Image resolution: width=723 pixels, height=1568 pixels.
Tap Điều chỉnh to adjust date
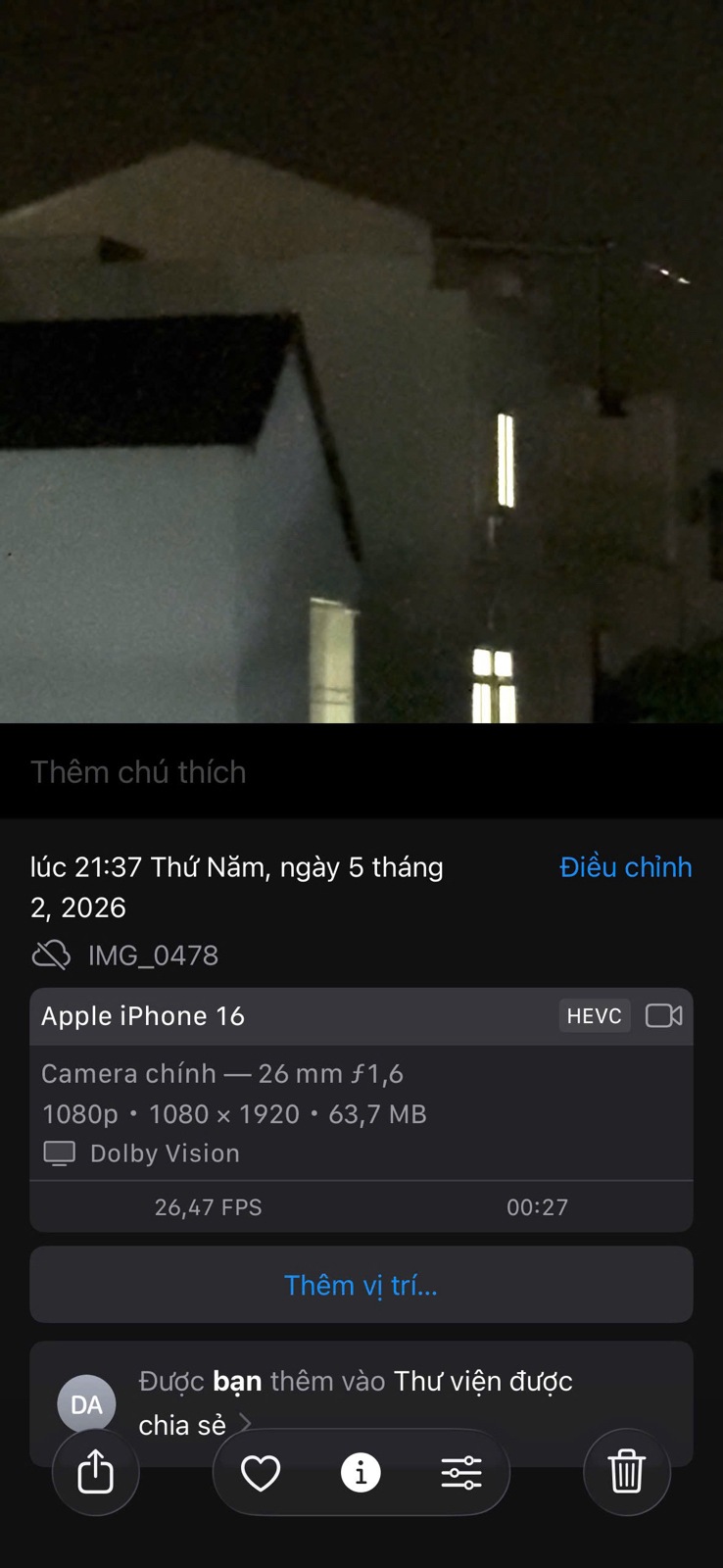click(x=625, y=867)
